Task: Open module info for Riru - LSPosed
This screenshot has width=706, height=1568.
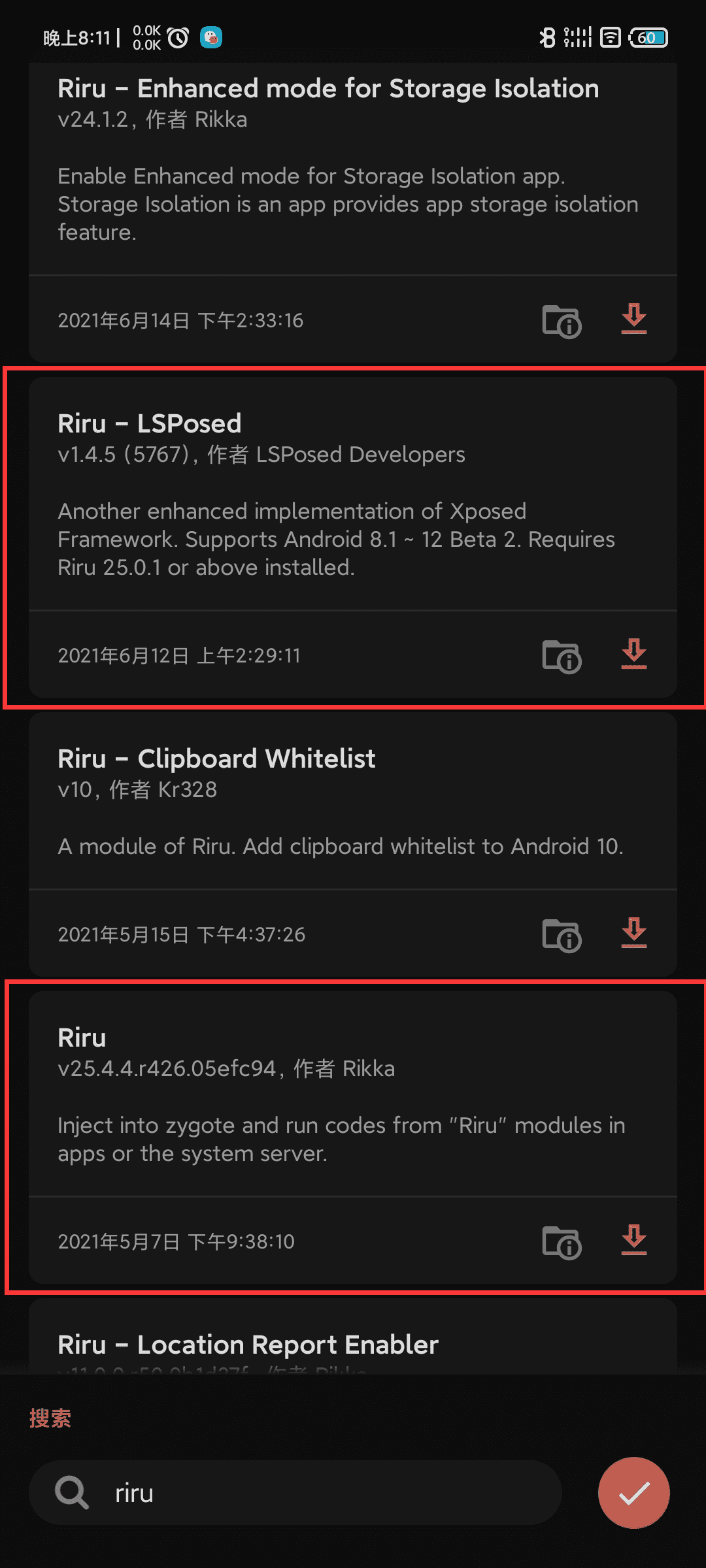Action: (x=562, y=656)
